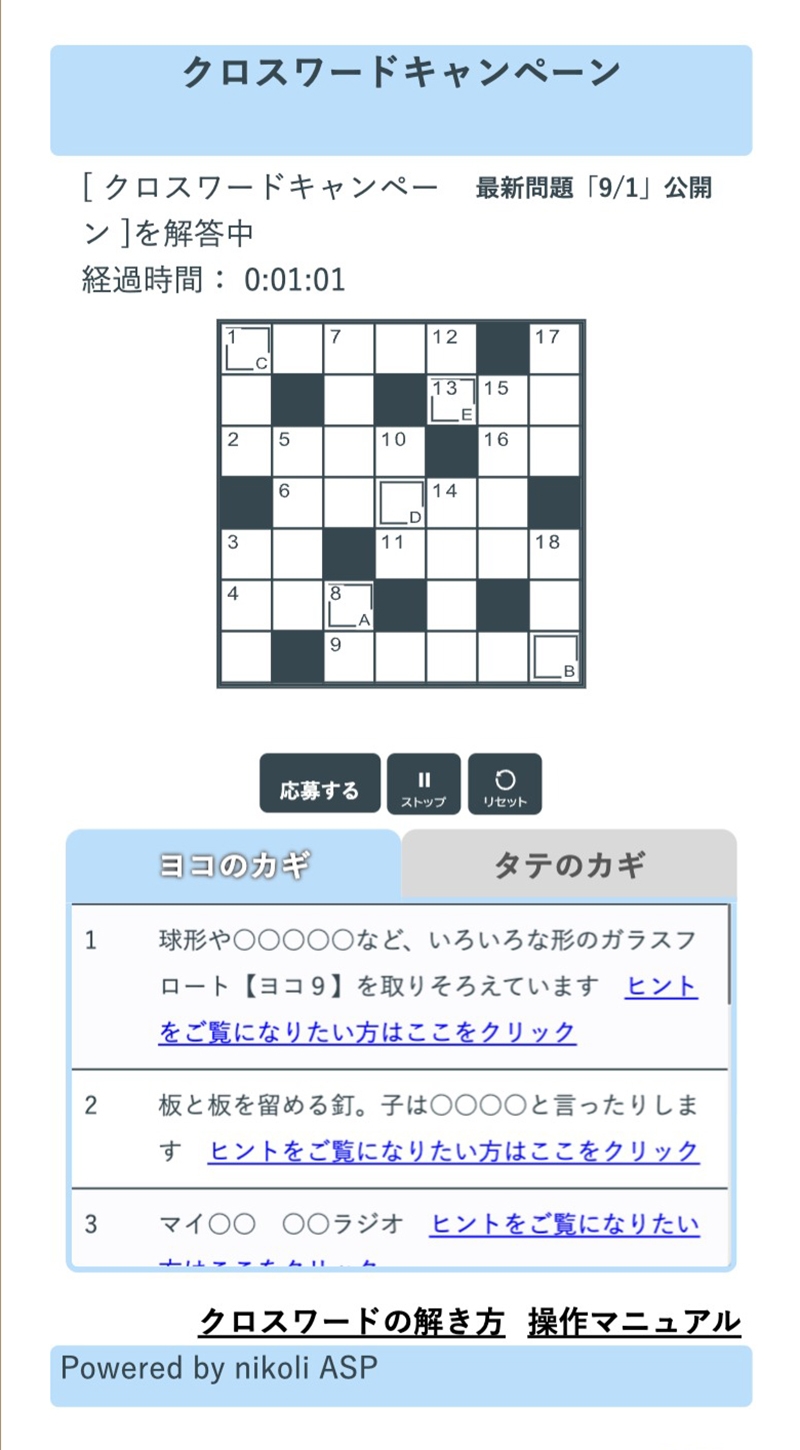This screenshot has width=800, height=1450.
Task: Select crossword cell numbered 13
Action: coord(452,401)
